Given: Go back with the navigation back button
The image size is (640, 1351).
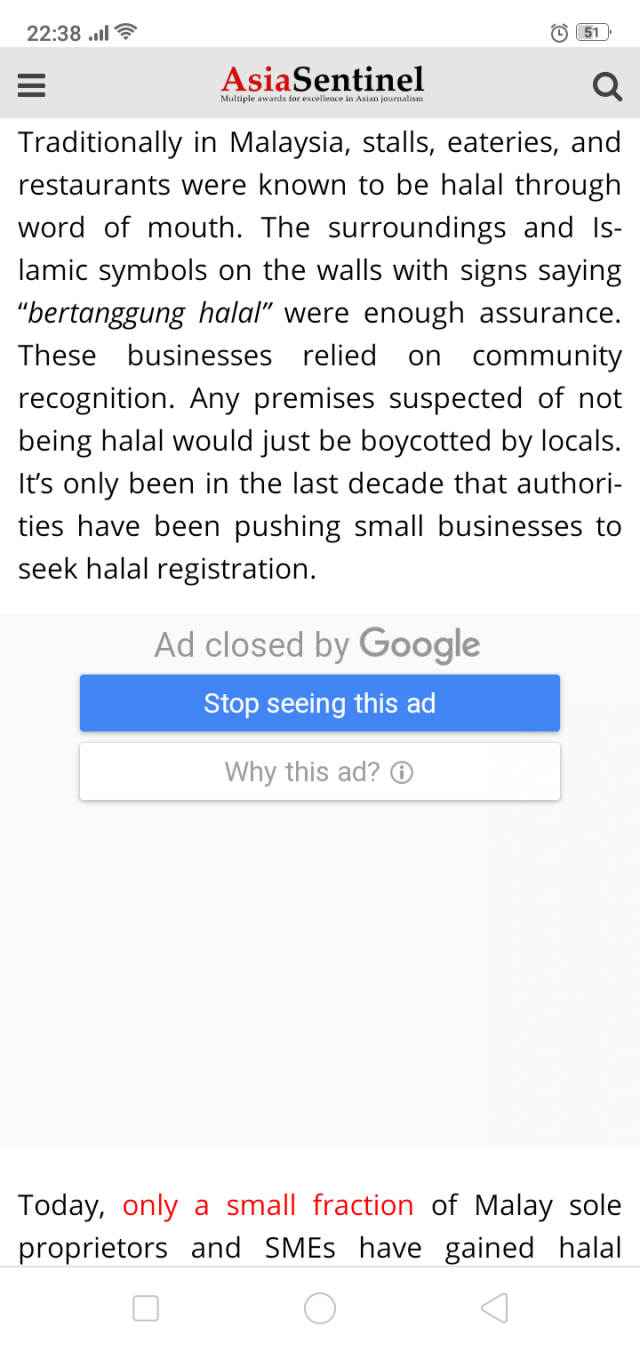Looking at the screenshot, I should click(x=494, y=1308).
